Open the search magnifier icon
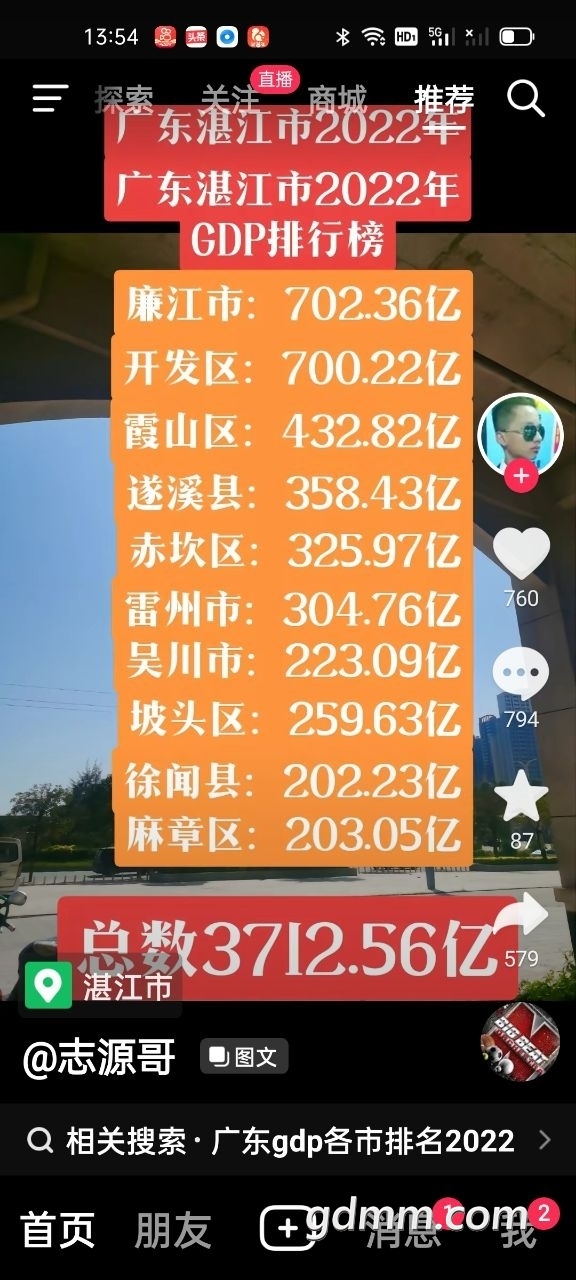576x1280 pixels. [x=525, y=98]
